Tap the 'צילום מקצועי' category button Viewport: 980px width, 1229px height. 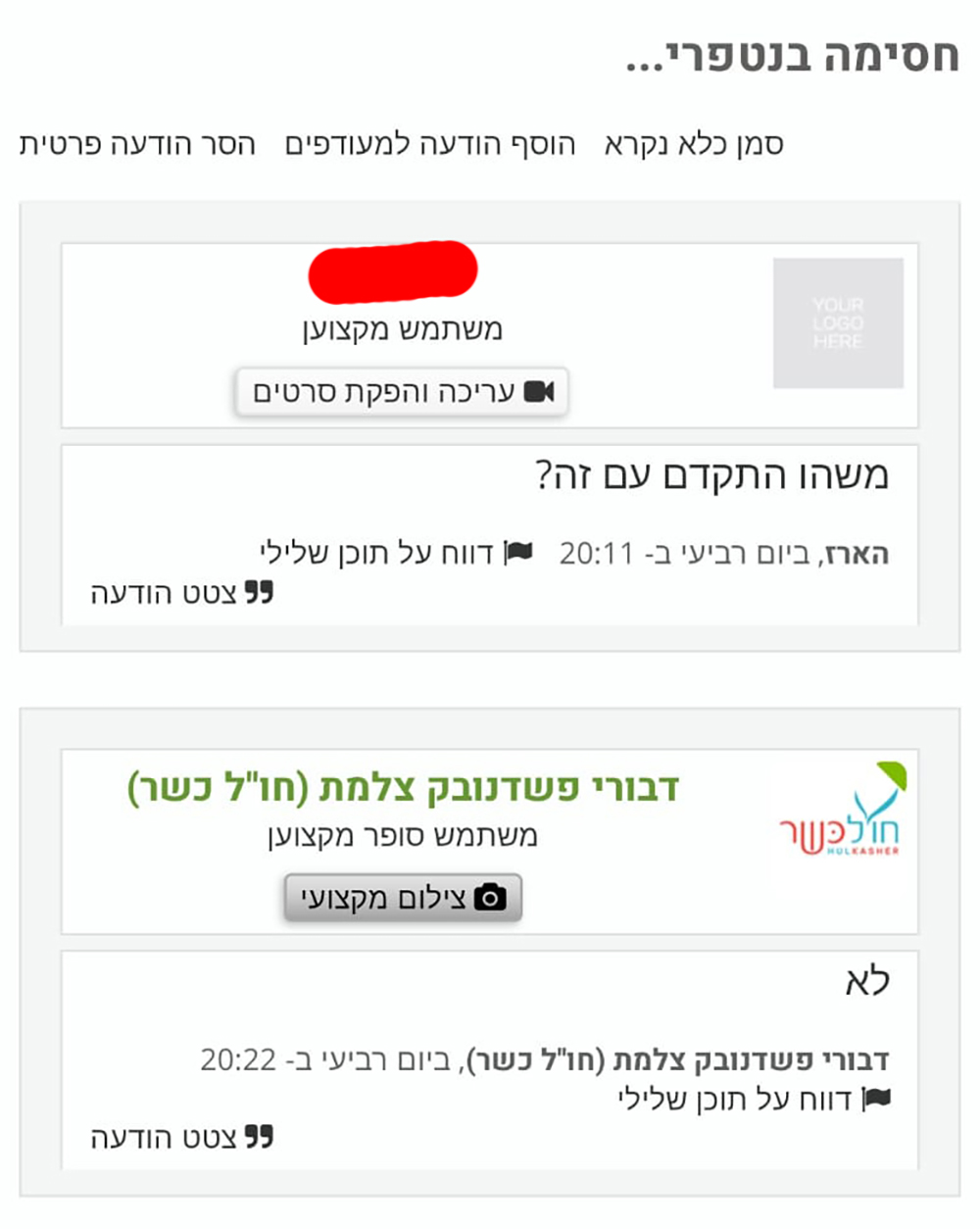click(403, 898)
